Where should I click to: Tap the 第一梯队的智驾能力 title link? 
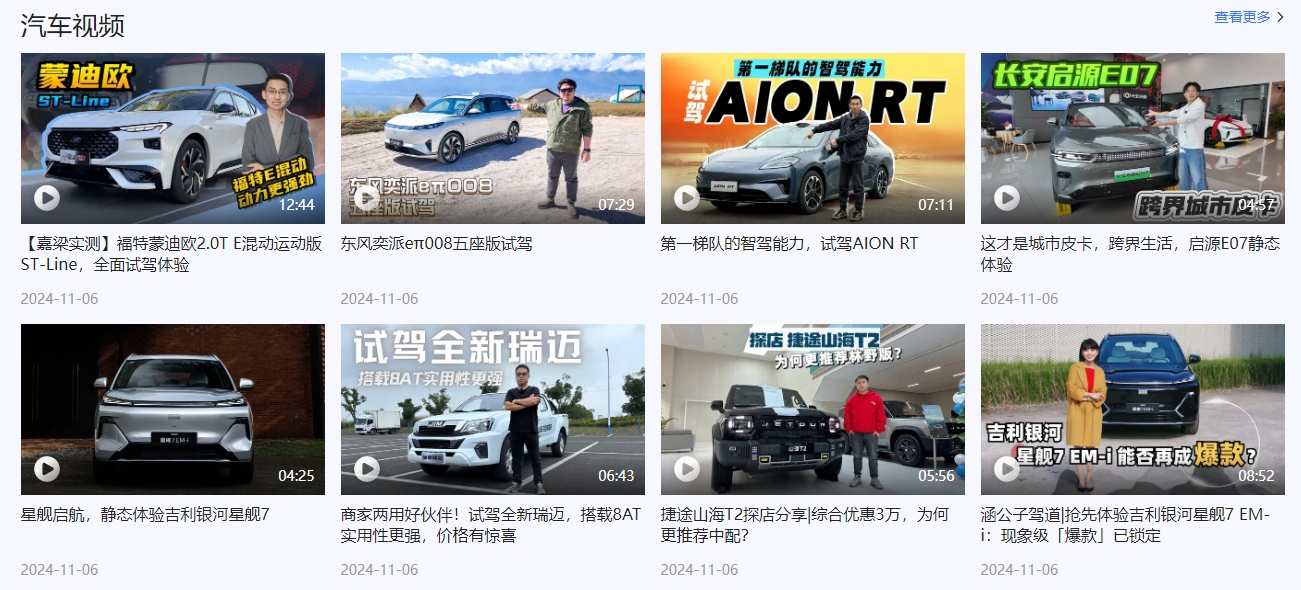[789, 244]
